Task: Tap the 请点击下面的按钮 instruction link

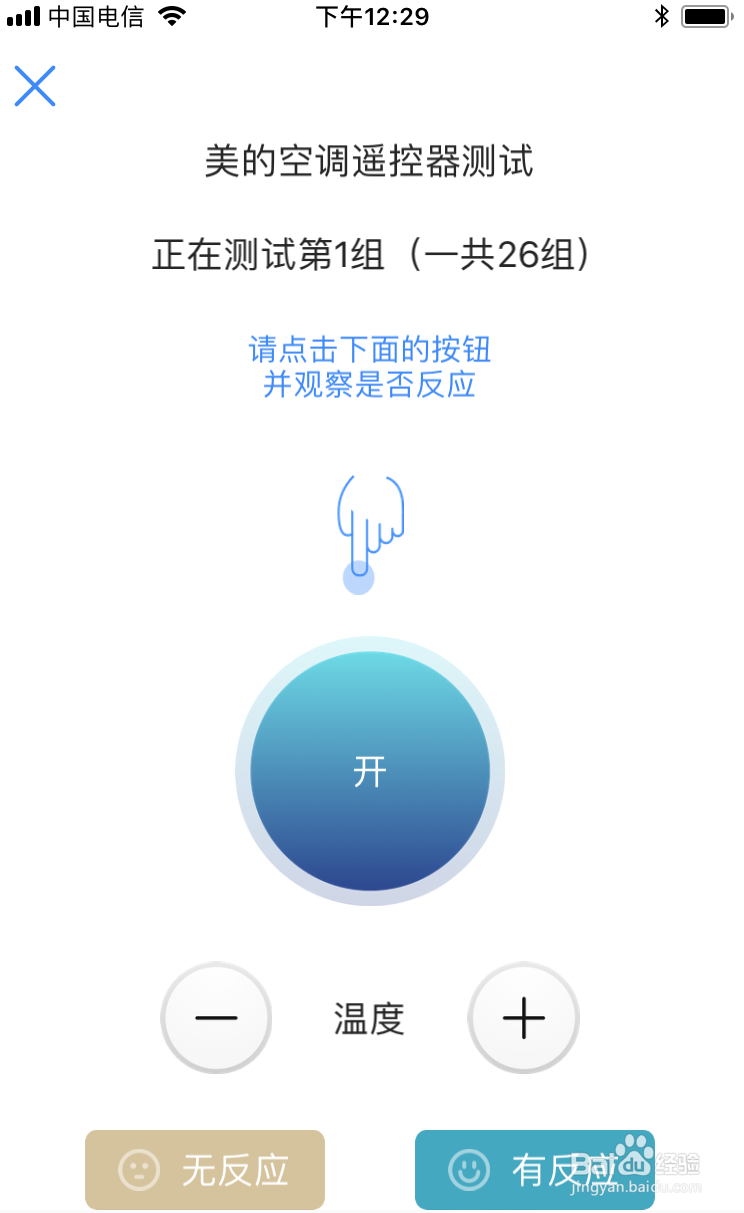Action: point(369,350)
